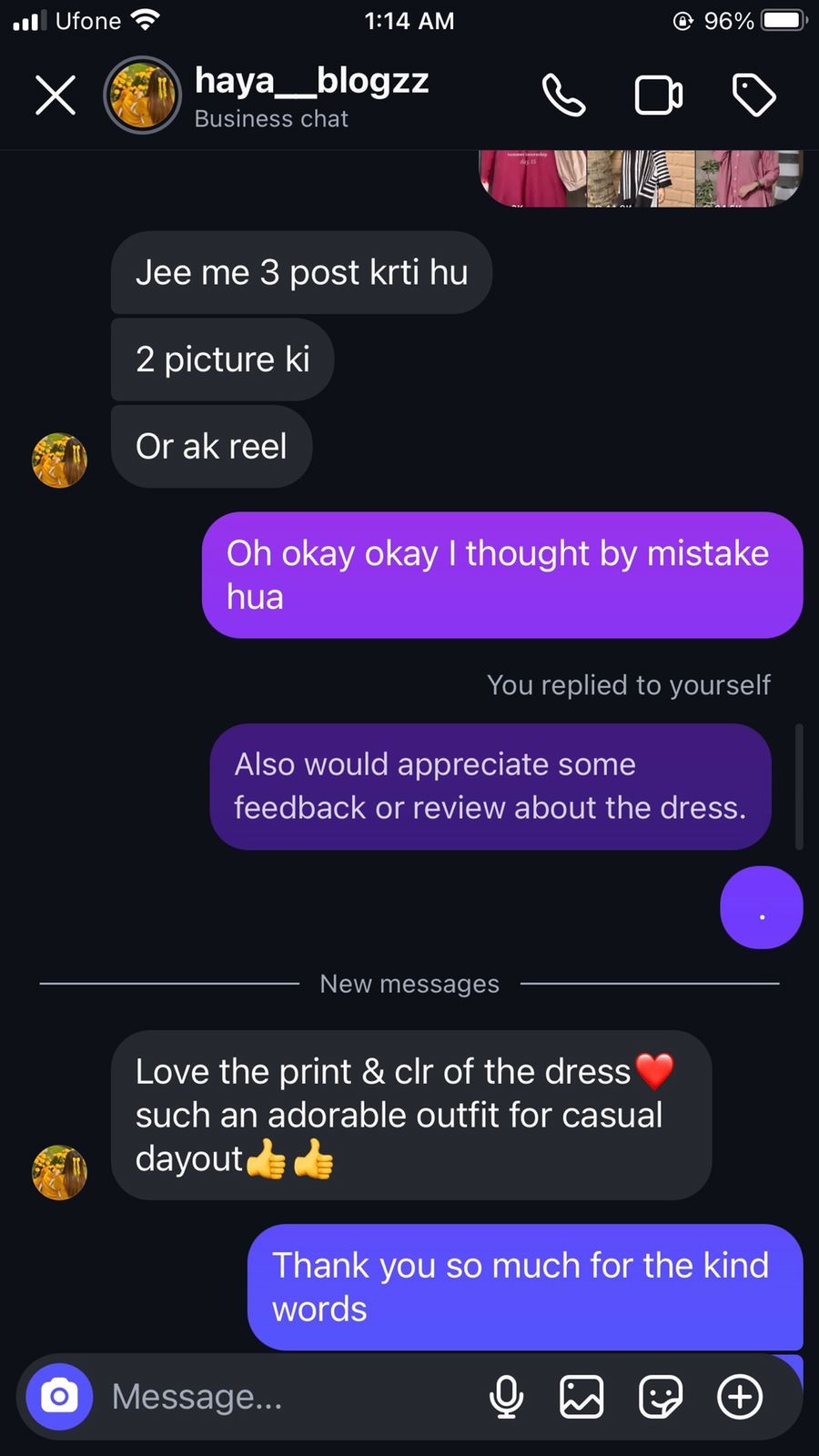This screenshot has width=819, height=1456.
Task: Open more options with the plus icon
Action: click(740, 1397)
